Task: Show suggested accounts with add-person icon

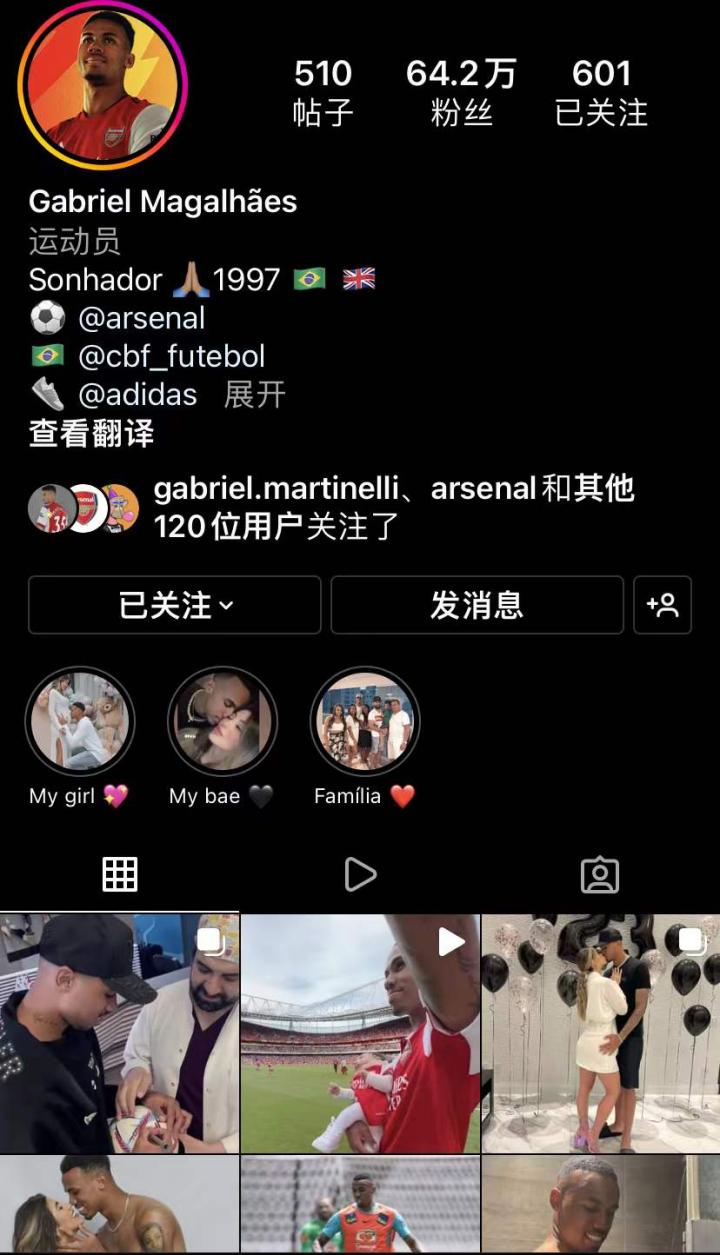Action: pos(662,605)
